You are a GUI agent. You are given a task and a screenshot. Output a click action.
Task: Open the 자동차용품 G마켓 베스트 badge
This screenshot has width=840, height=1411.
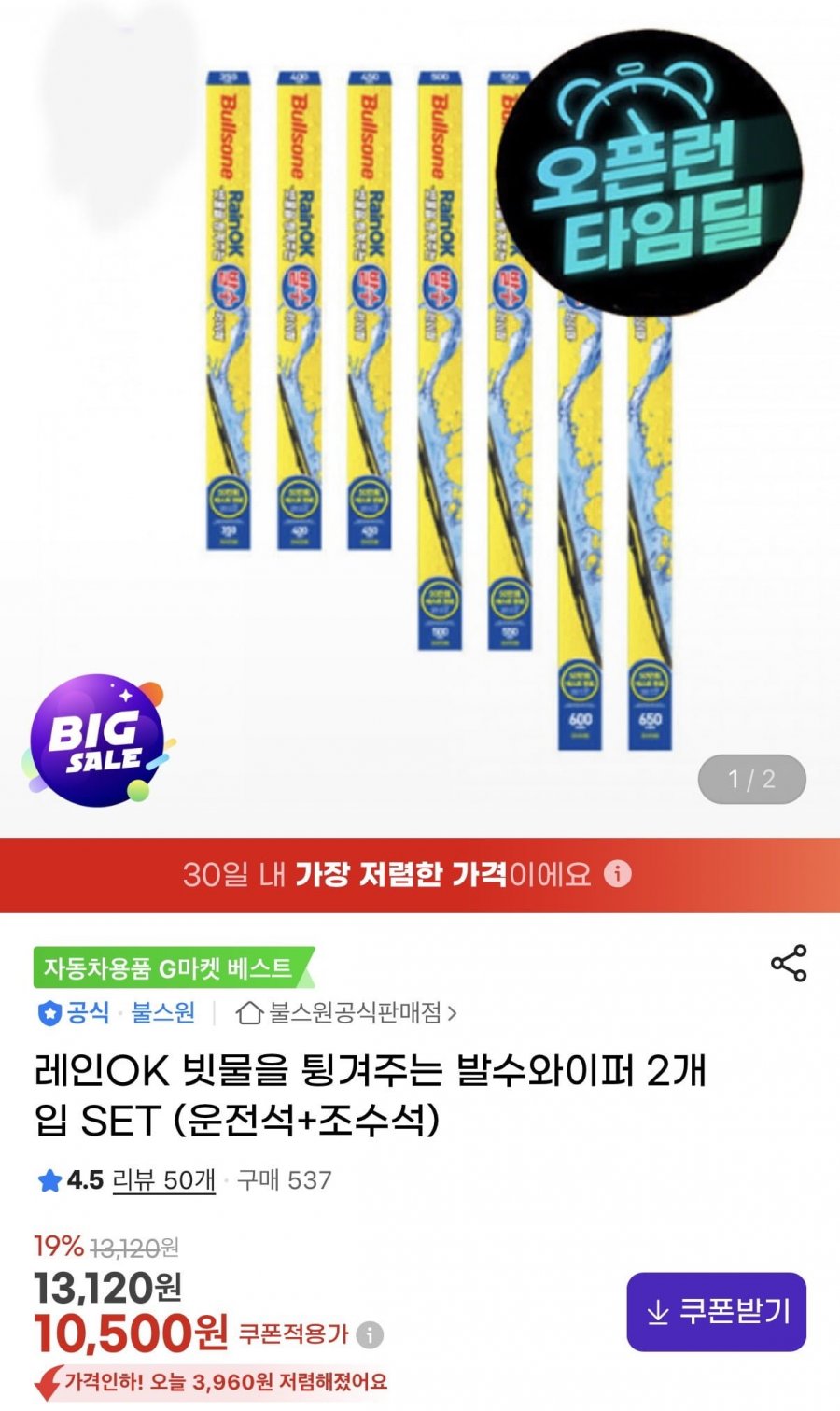(x=168, y=967)
